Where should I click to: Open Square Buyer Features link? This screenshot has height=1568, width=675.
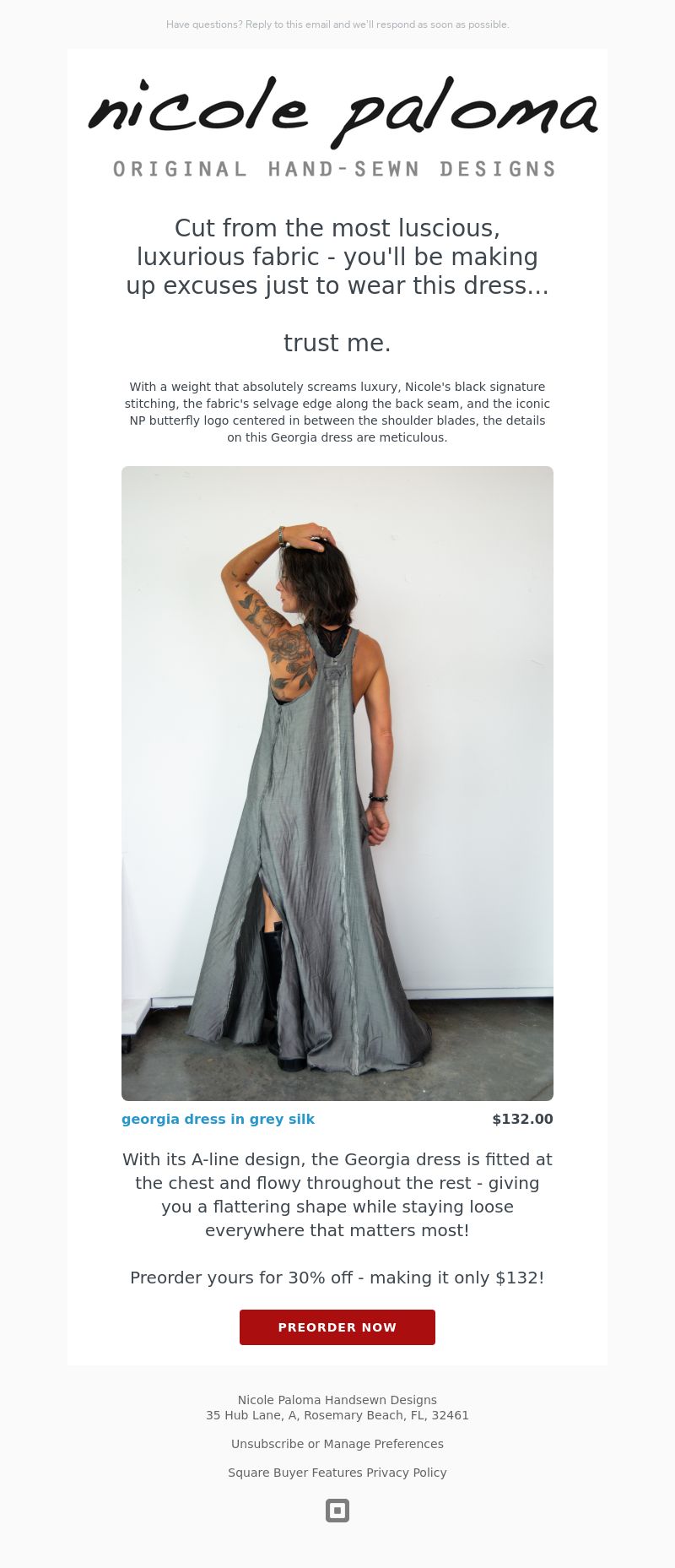[x=295, y=1473]
